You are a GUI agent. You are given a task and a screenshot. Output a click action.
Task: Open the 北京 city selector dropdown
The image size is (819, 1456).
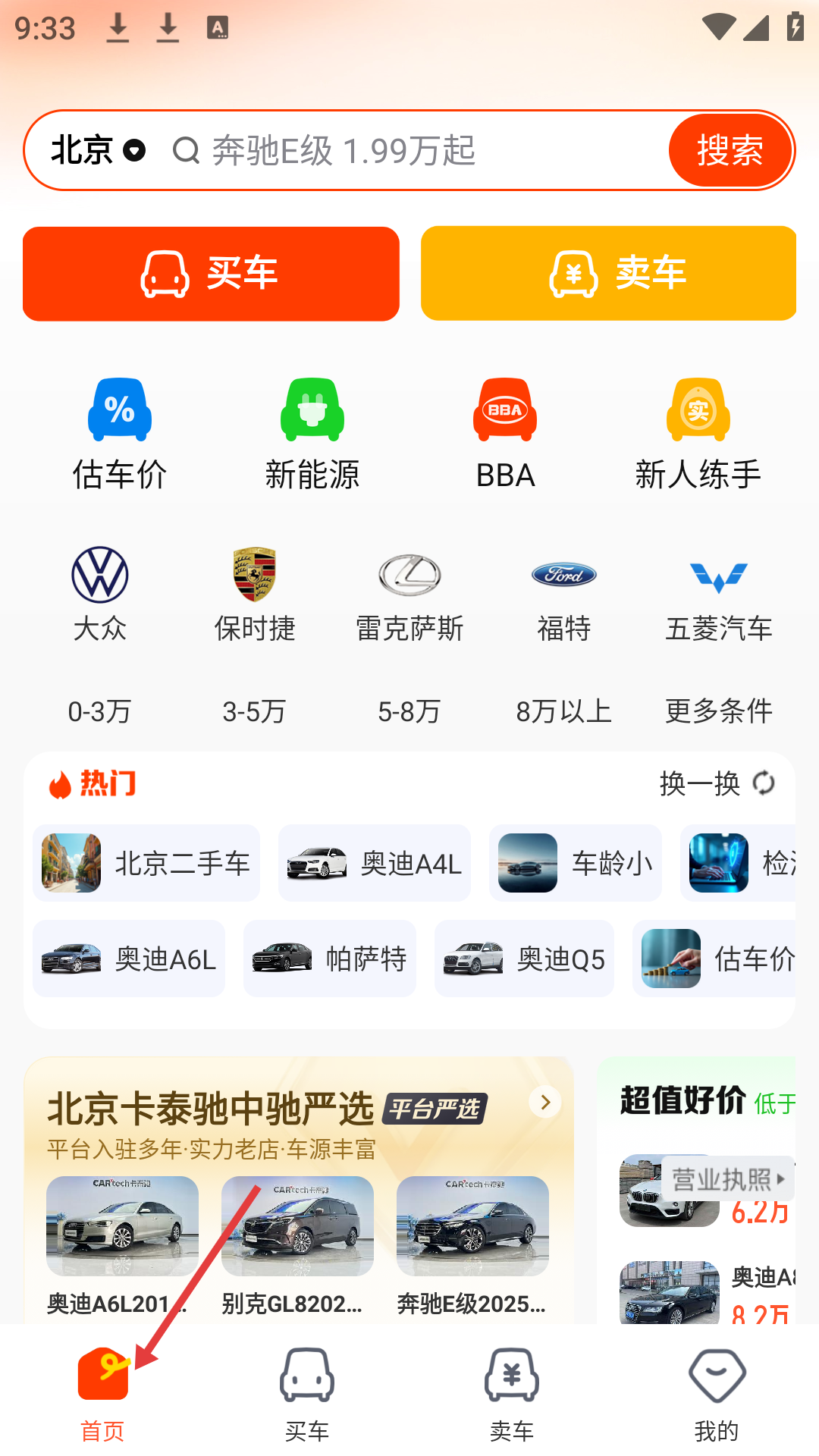coord(97,150)
